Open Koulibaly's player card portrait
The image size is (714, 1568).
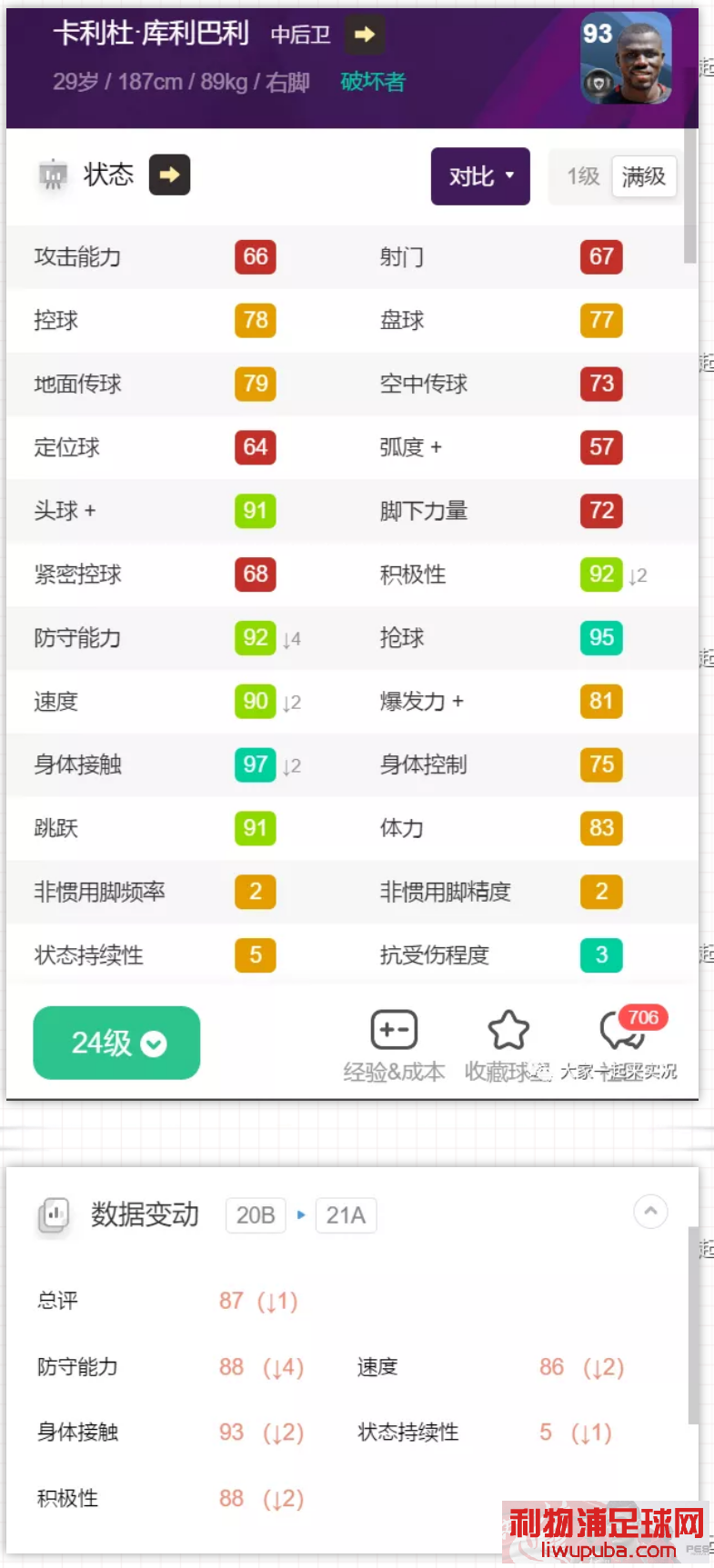pyautogui.click(x=626, y=59)
